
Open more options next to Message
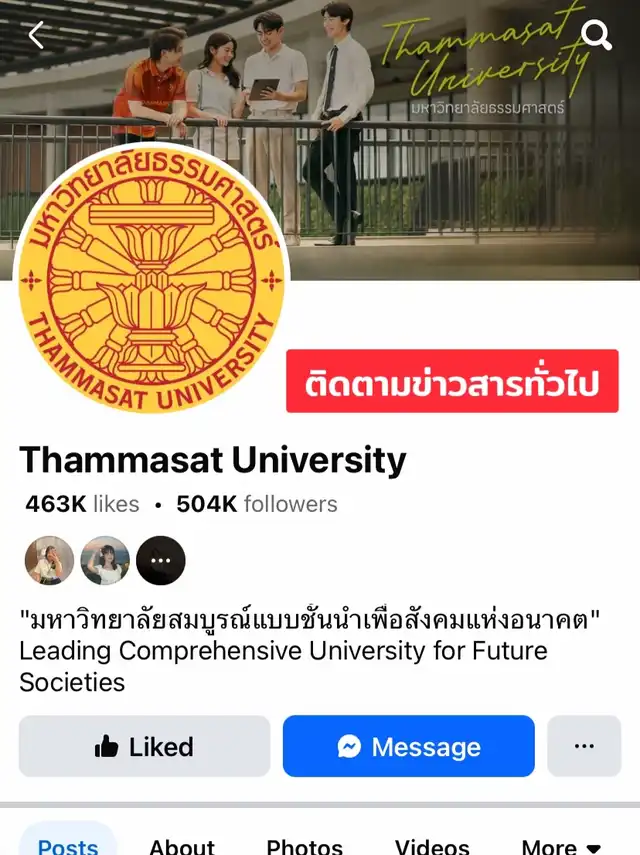pos(584,746)
